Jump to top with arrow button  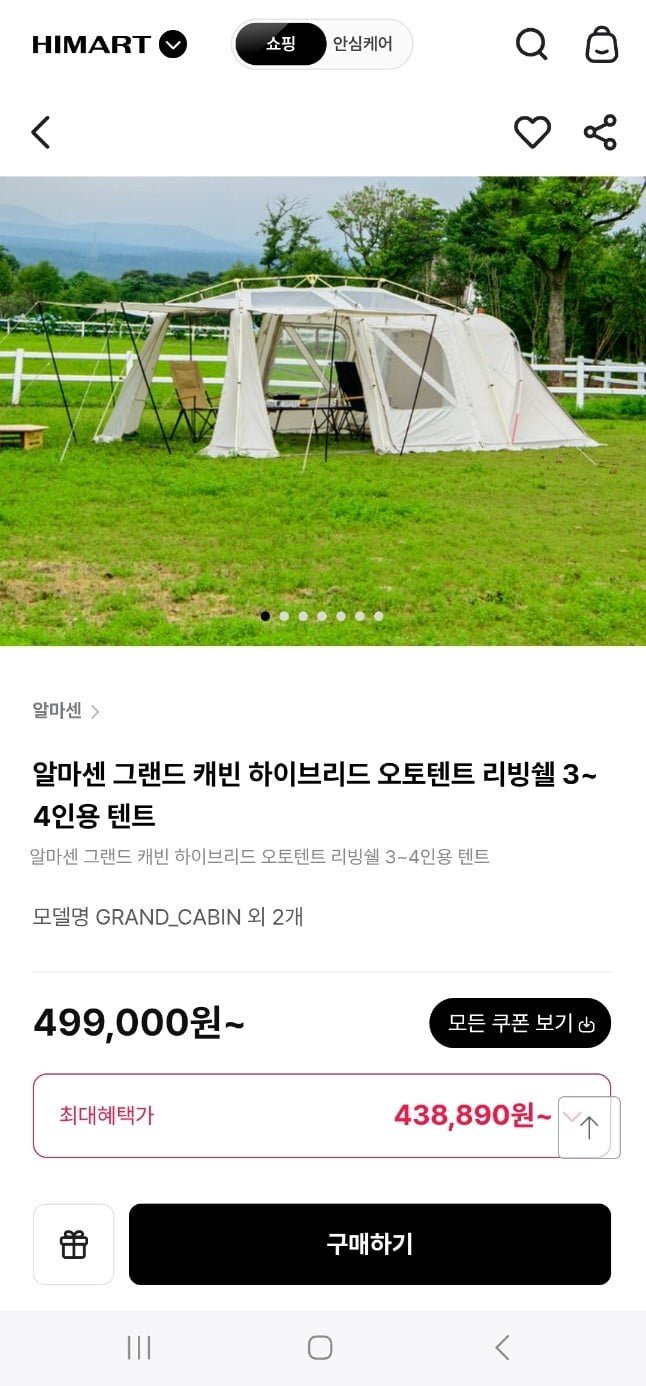click(x=589, y=1128)
